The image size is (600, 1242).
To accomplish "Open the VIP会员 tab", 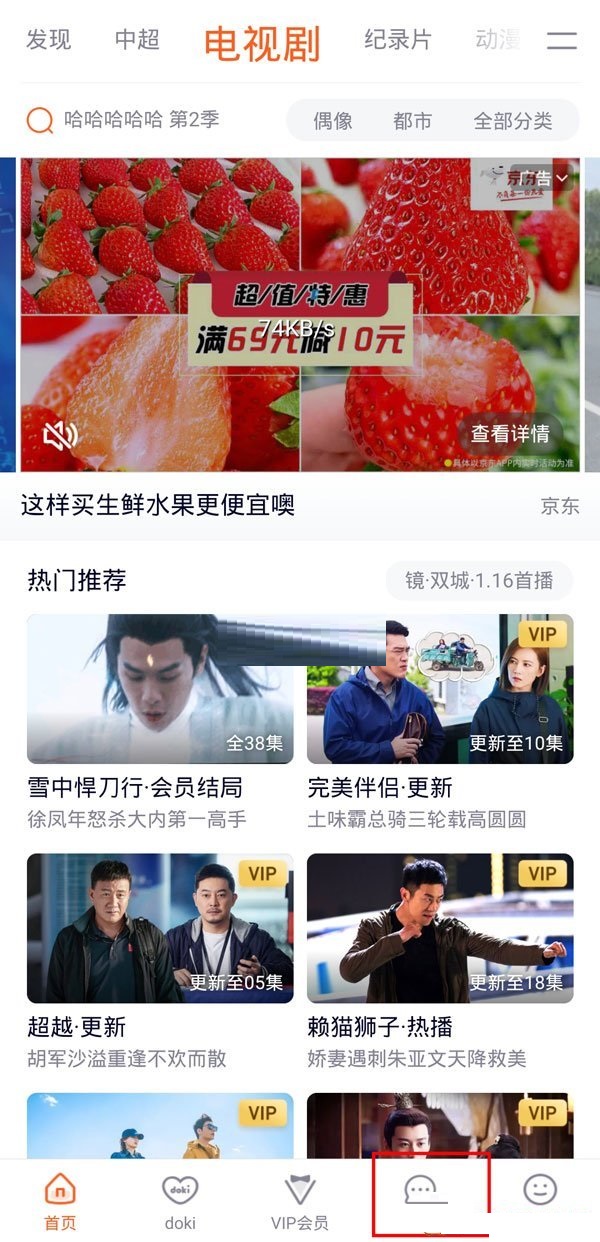I will [x=300, y=1200].
